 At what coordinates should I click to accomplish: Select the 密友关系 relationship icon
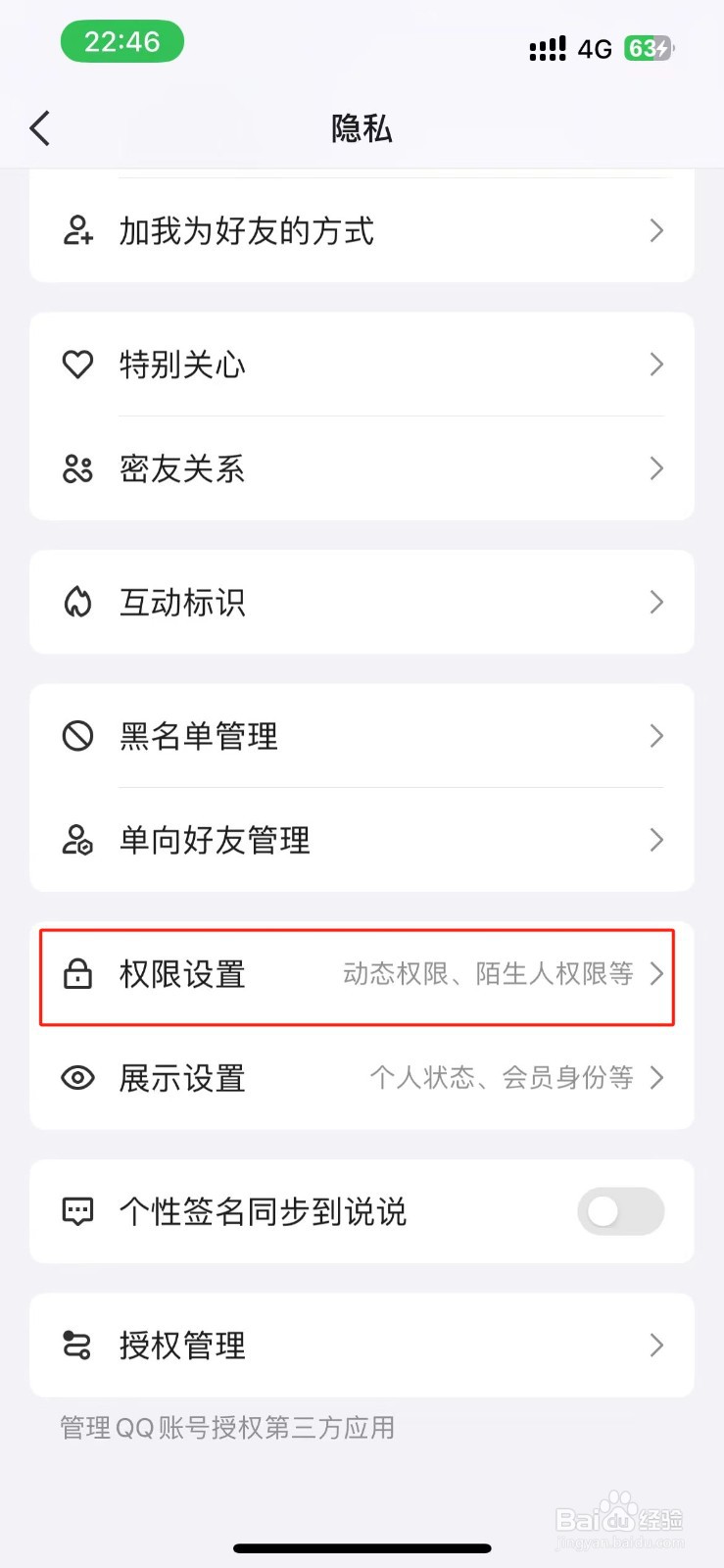pyautogui.click(x=78, y=468)
